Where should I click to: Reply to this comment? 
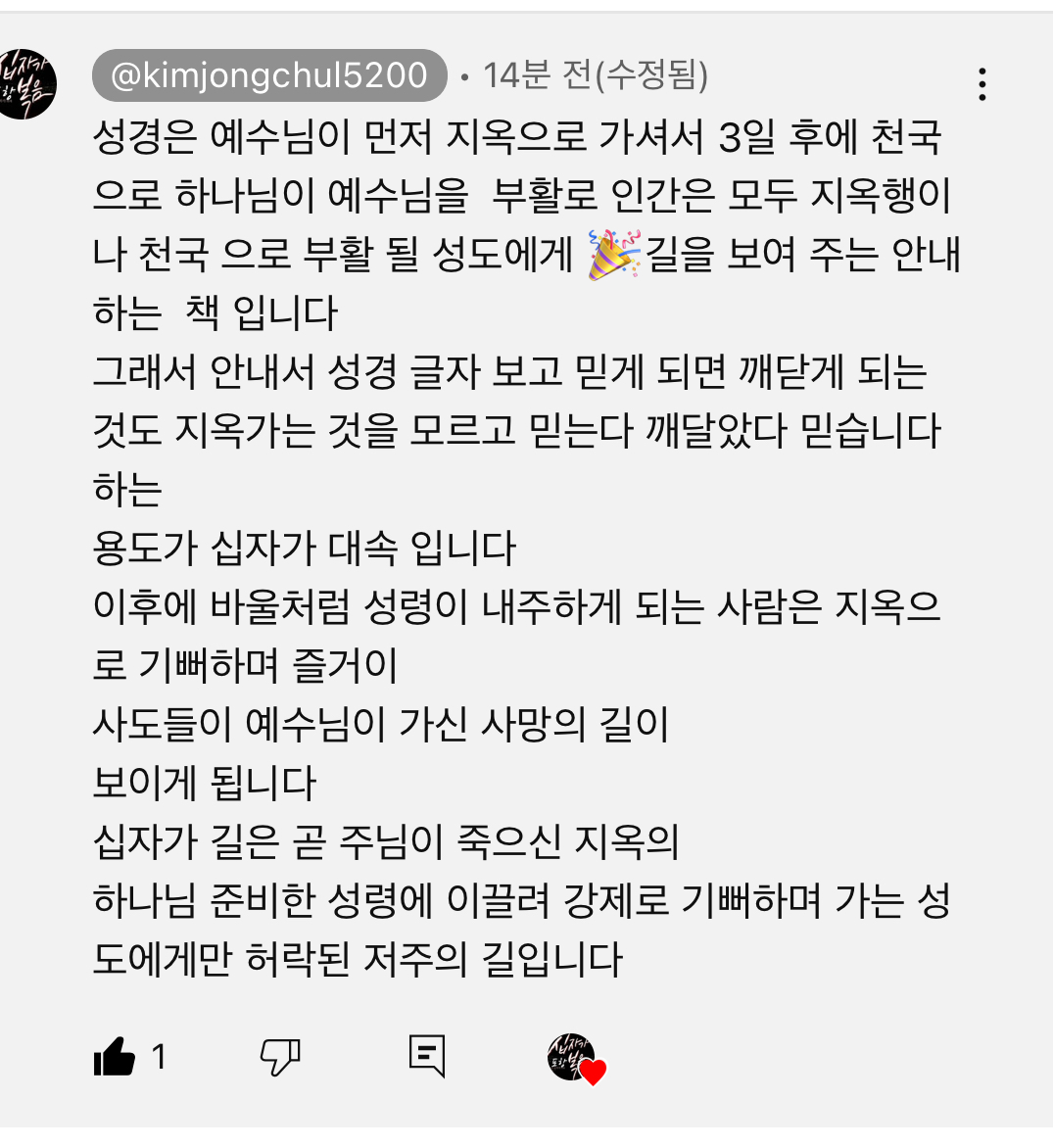(426, 1056)
